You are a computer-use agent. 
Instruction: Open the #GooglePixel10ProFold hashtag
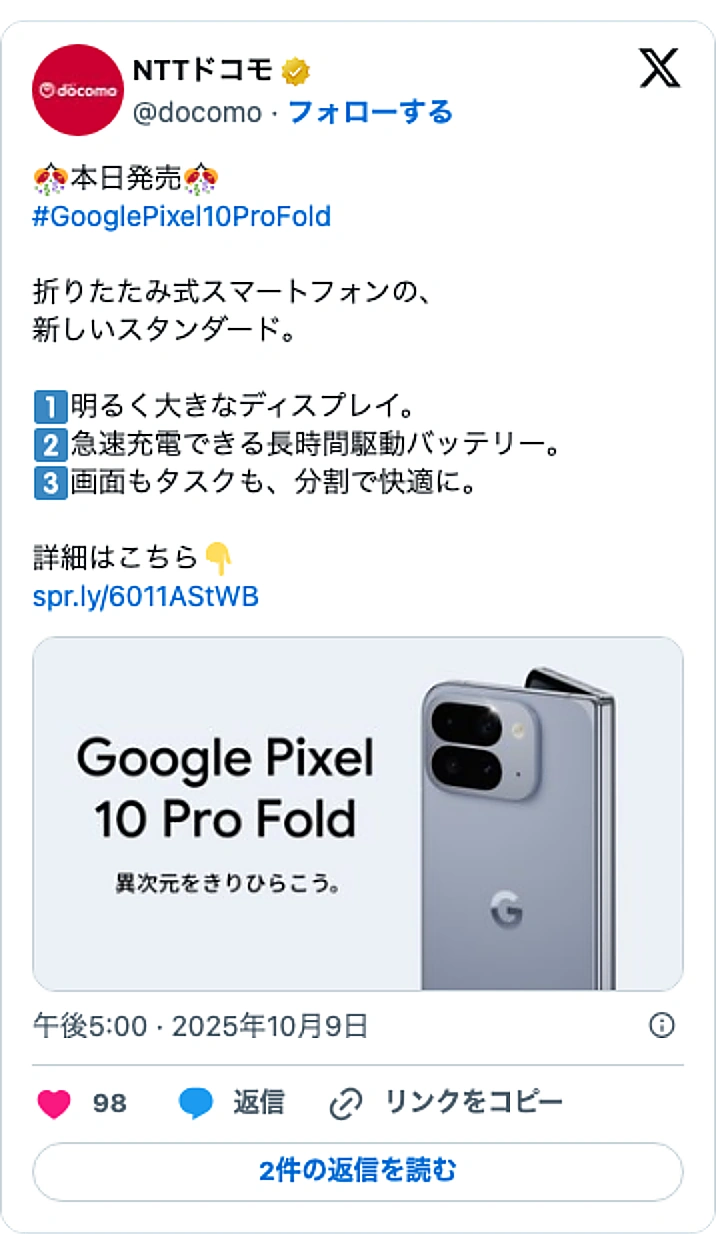[181, 217]
